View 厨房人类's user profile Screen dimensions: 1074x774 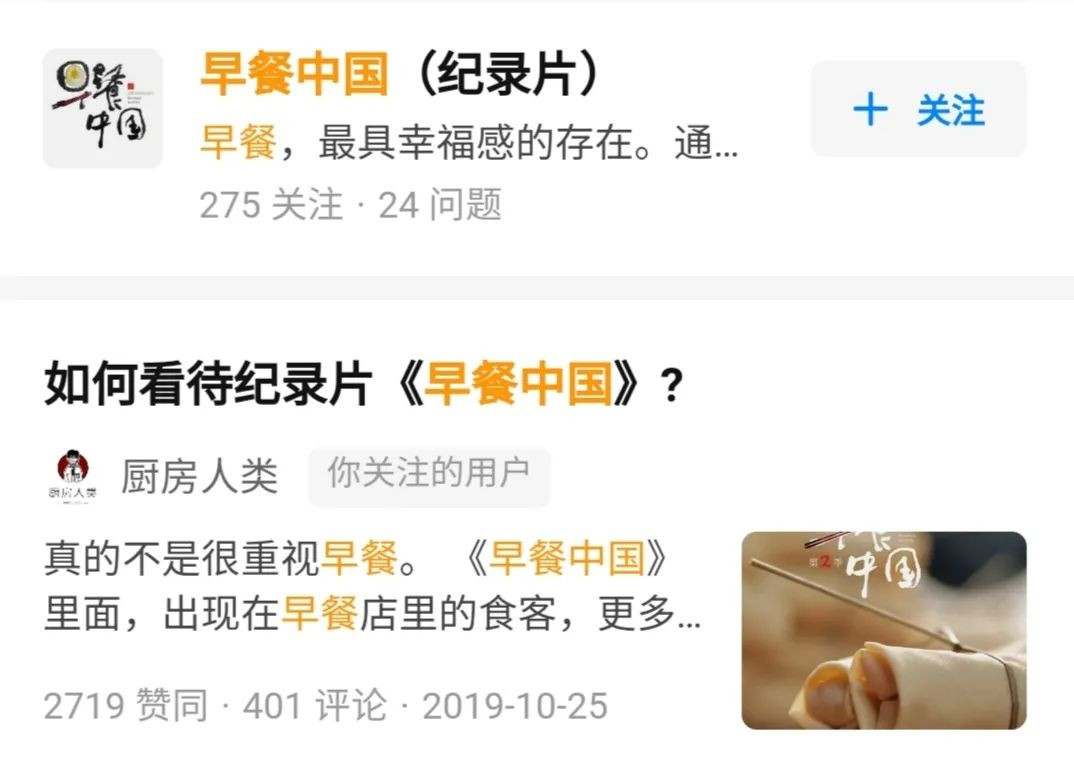pyautogui.click(x=199, y=476)
